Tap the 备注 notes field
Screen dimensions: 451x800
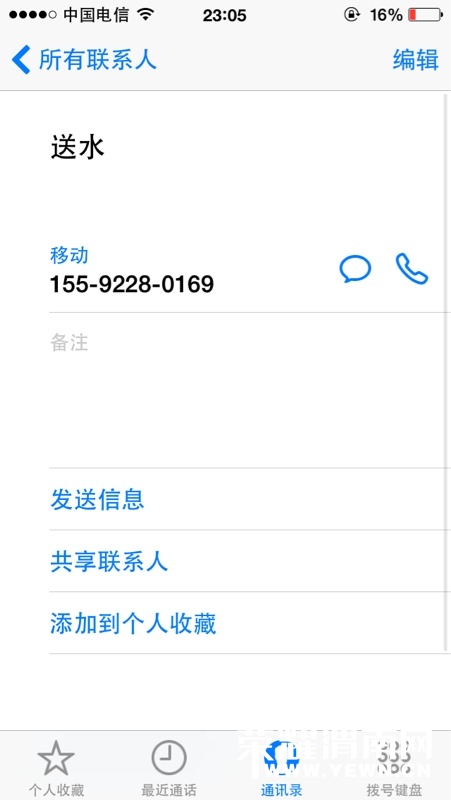[250, 390]
